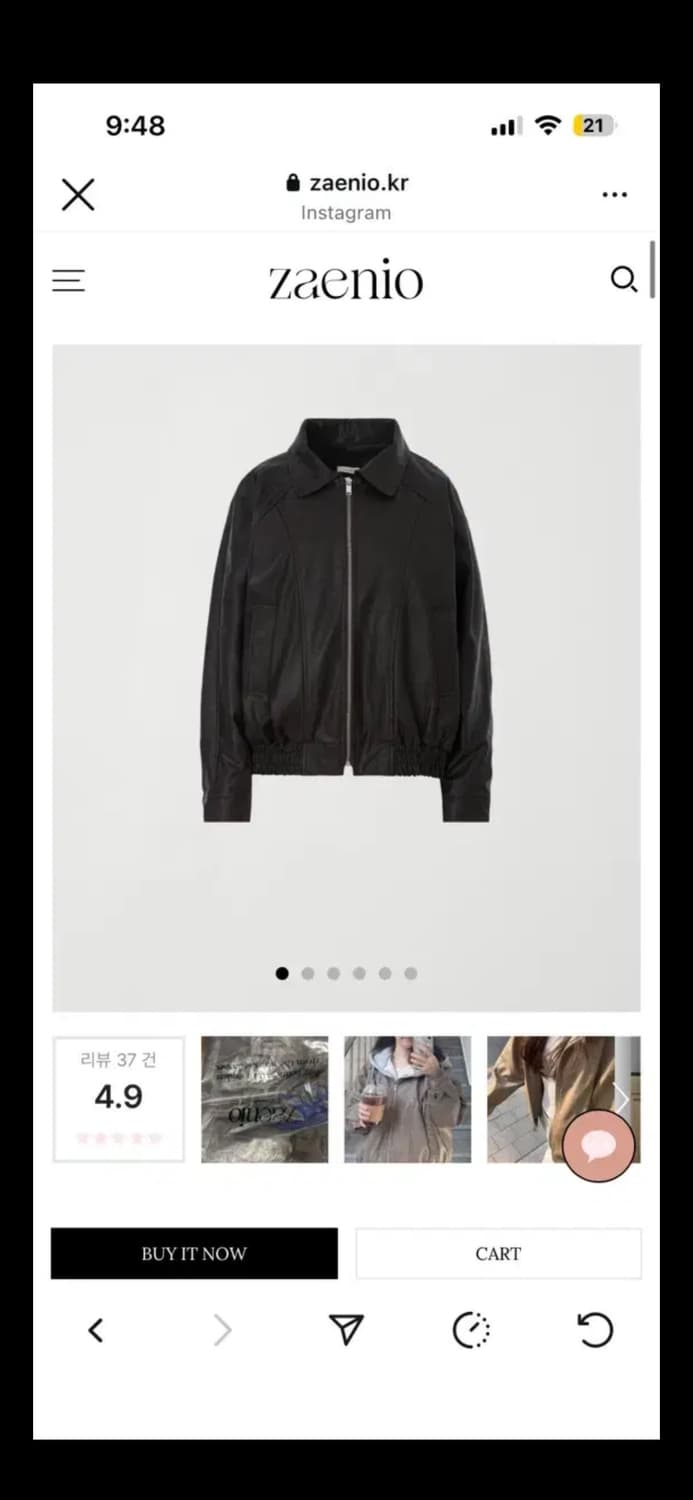This screenshot has height=1500, width=693.
Task: Tap the zaenio logo to go home
Action: point(346,281)
